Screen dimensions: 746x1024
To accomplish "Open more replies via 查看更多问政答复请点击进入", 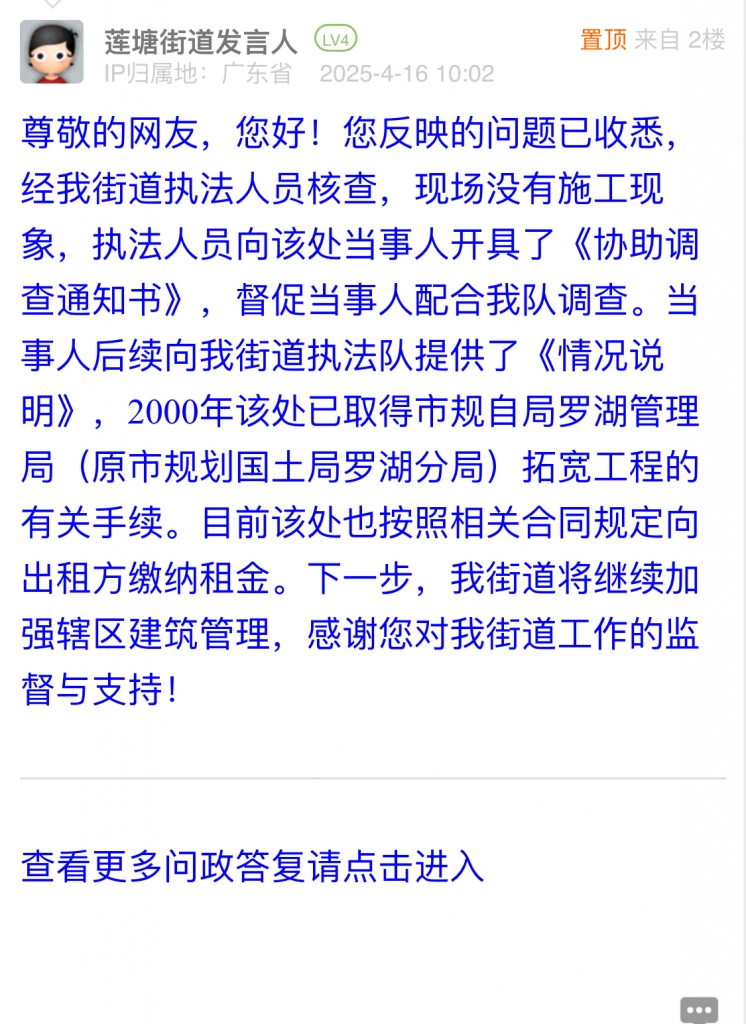I will (252, 867).
